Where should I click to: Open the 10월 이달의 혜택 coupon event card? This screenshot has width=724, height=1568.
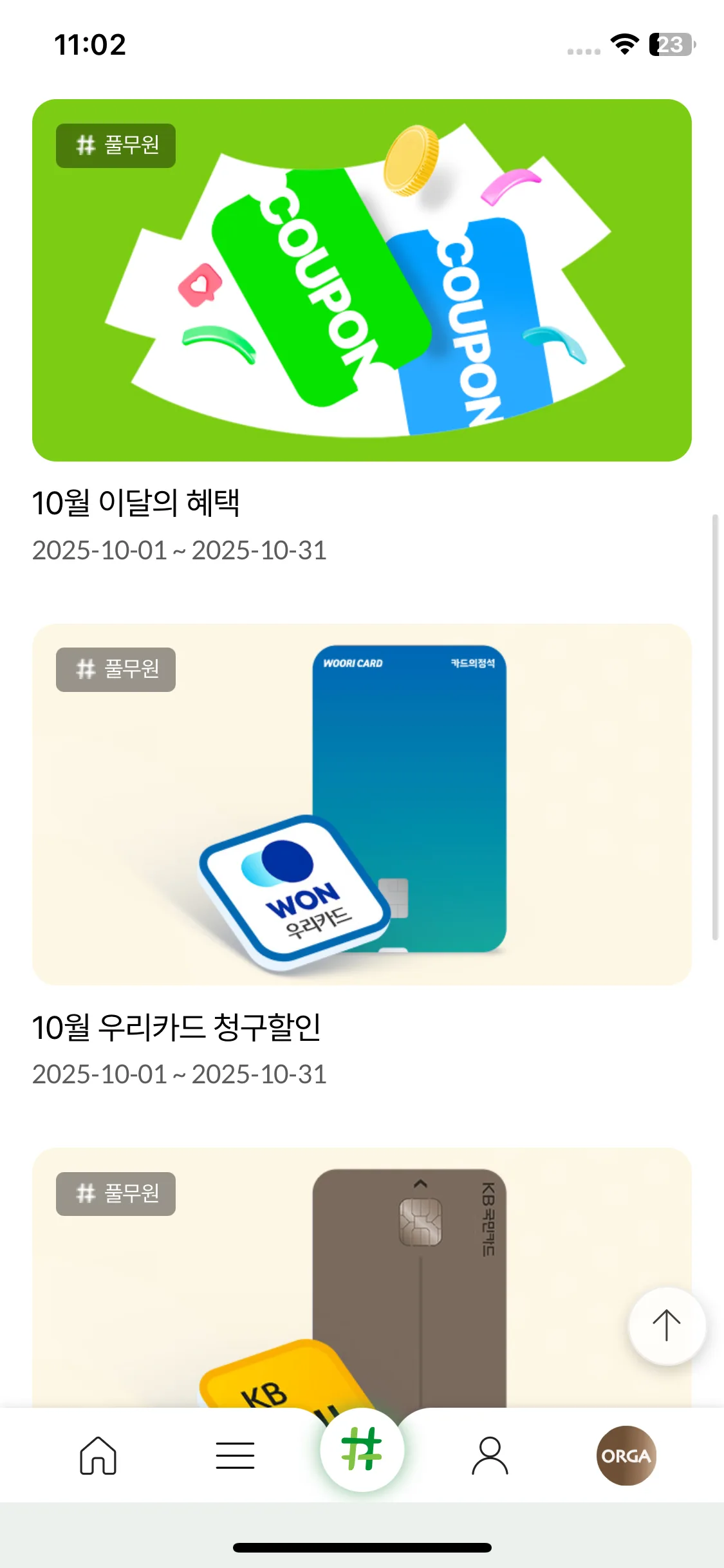(362, 281)
